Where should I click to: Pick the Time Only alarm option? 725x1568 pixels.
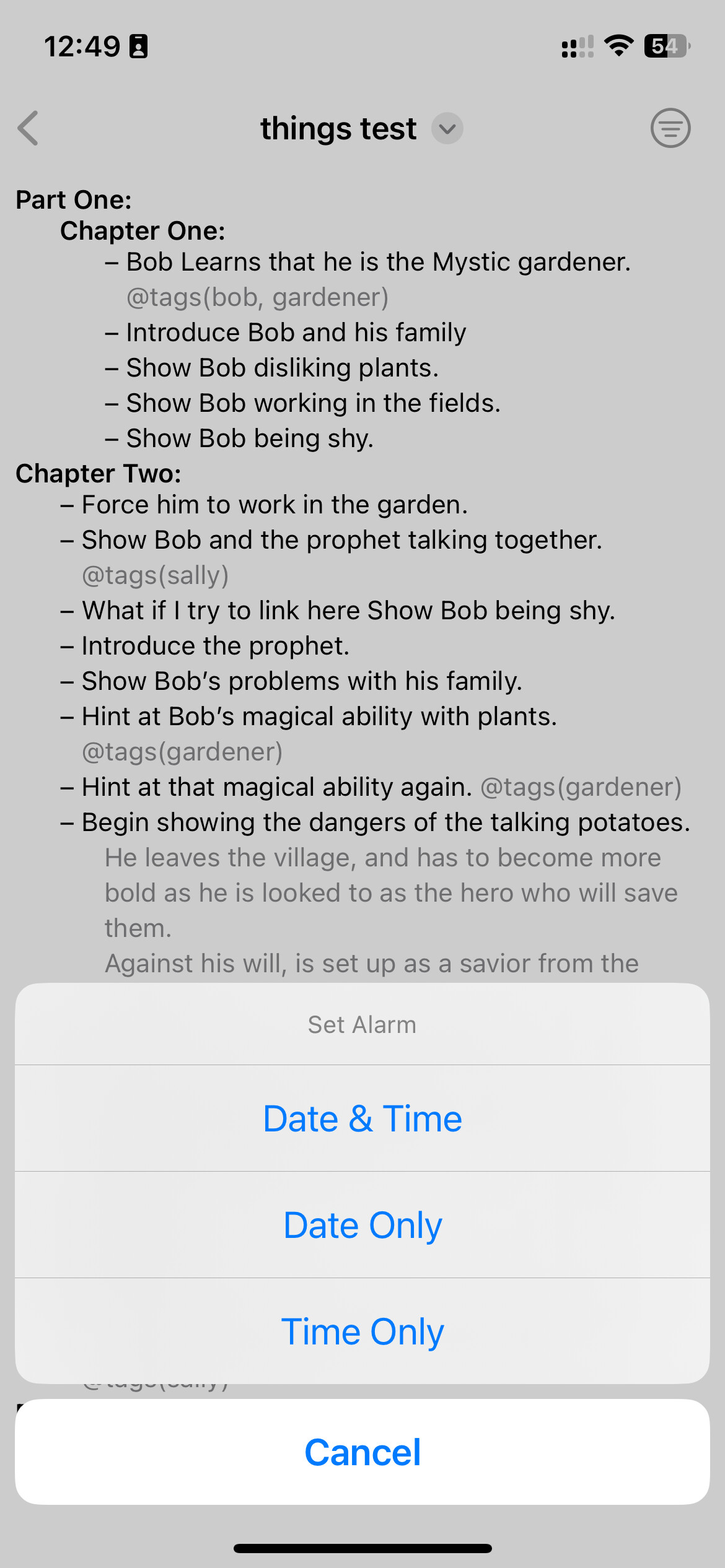[x=362, y=1331]
